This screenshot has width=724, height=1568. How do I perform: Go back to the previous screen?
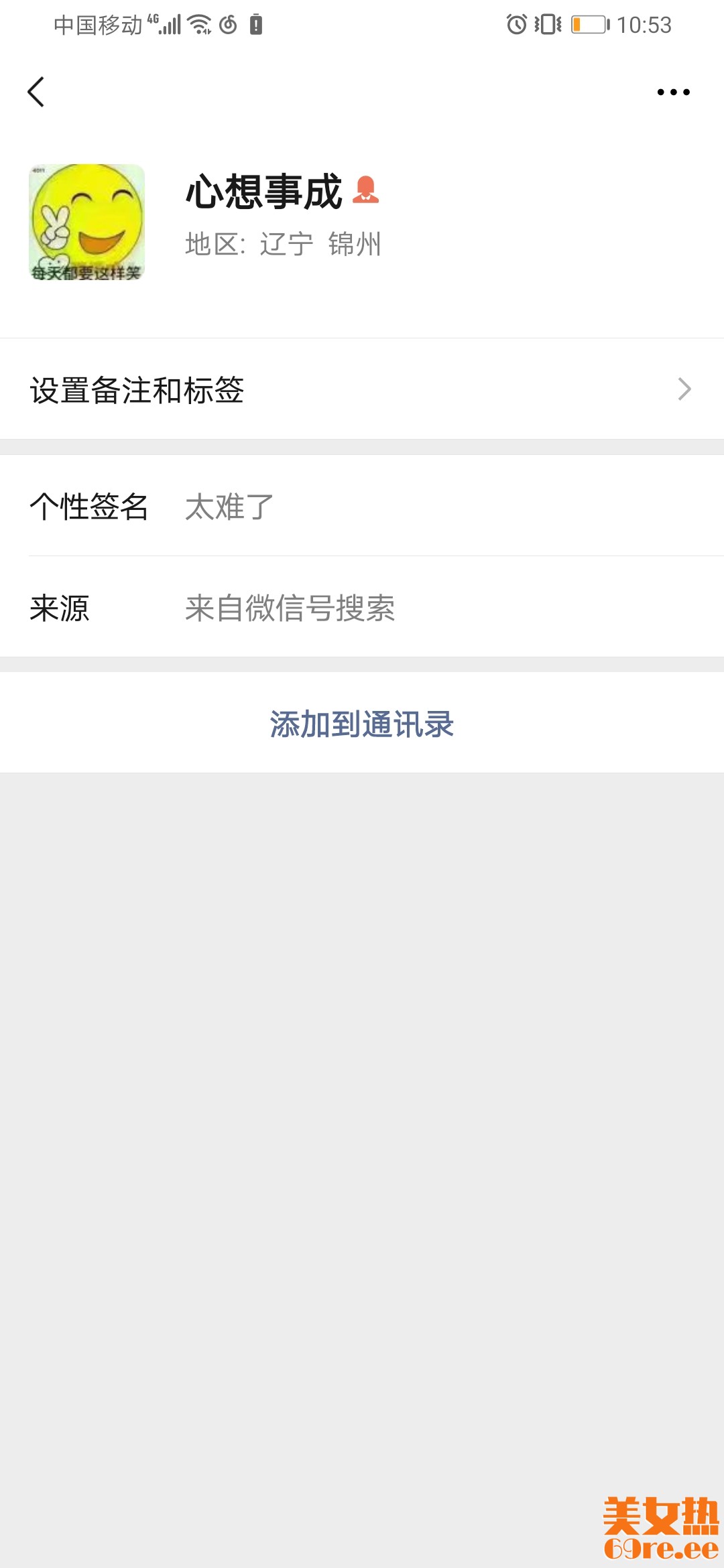pyautogui.click(x=36, y=92)
